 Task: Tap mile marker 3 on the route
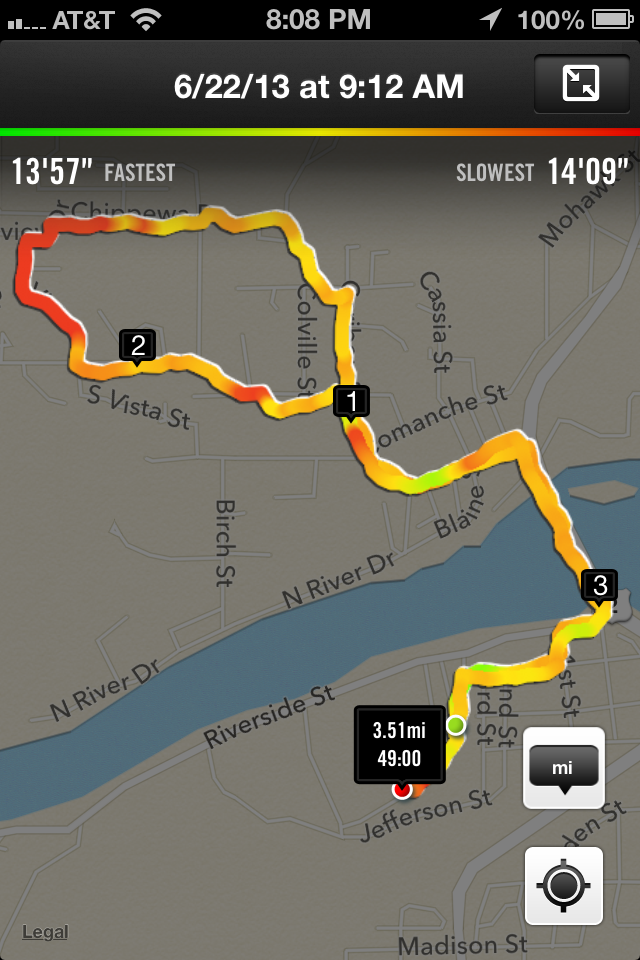(599, 585)
